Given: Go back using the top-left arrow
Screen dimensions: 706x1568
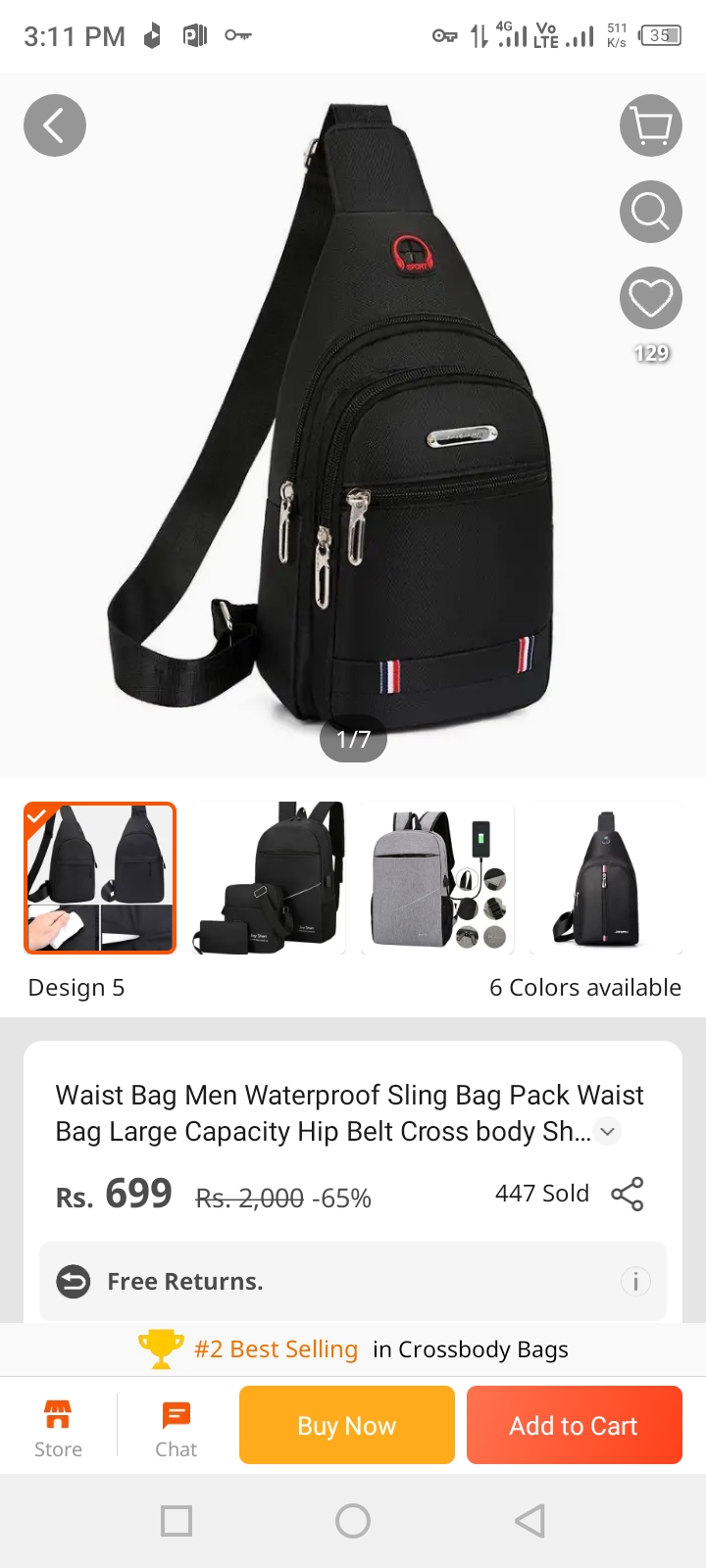Looking at the screenshot, I should (x=55, y=125).
